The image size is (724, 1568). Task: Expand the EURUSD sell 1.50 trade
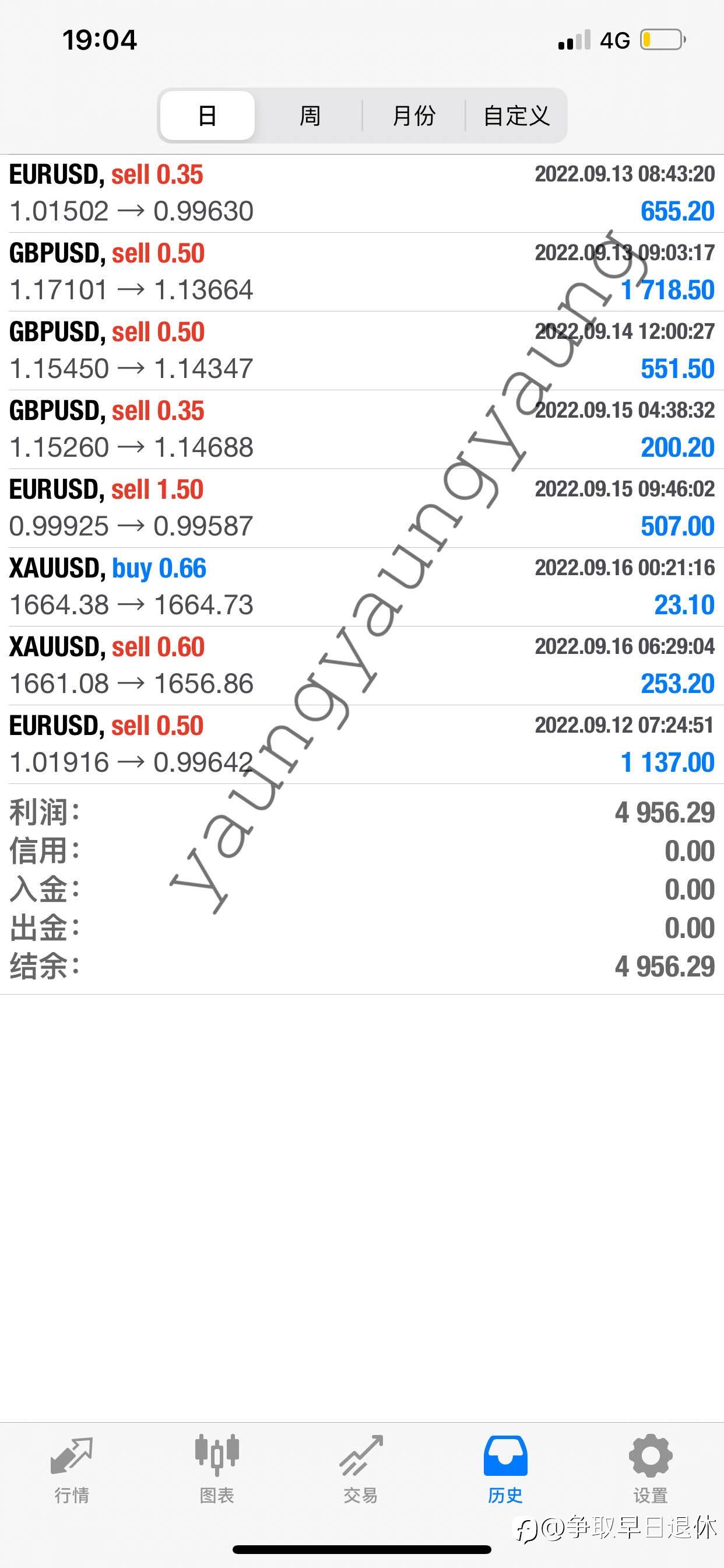pos(362,508)
